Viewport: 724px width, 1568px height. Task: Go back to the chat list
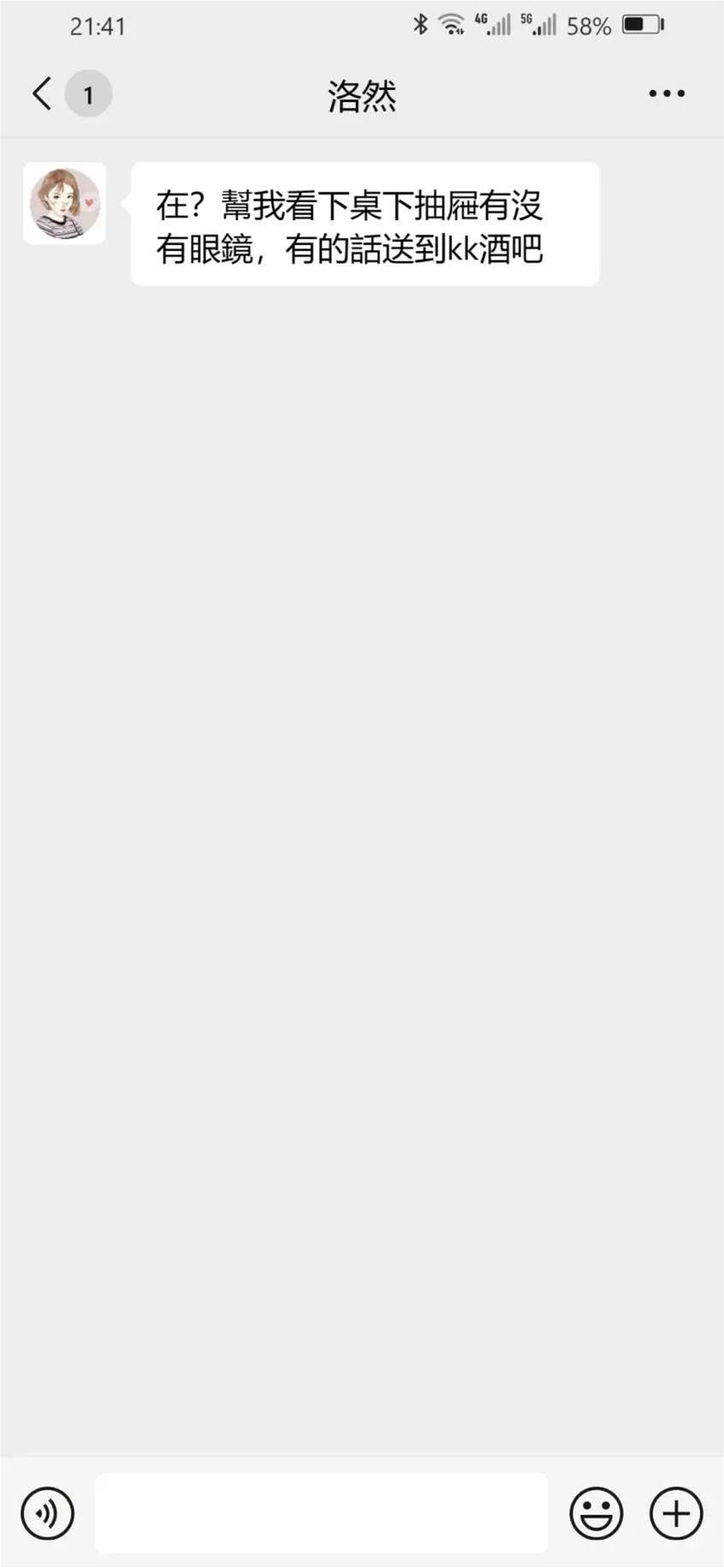[42, 93]
